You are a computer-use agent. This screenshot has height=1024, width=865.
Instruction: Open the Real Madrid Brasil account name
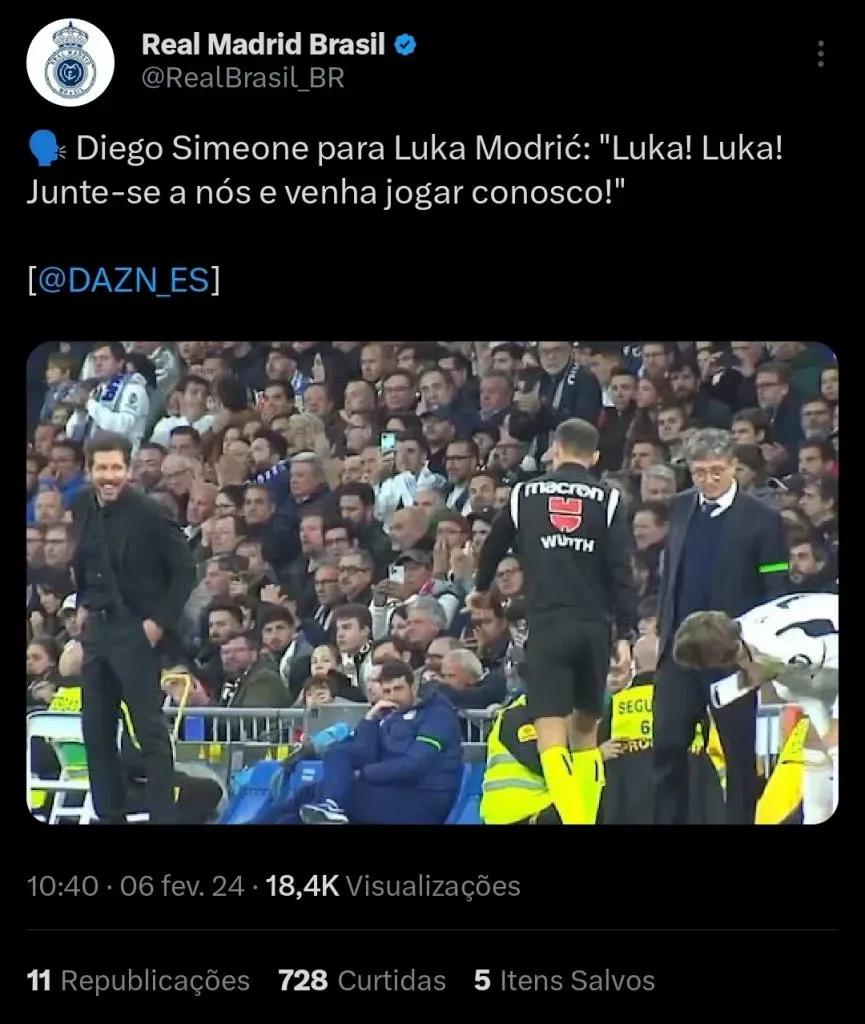(x=263, y=45)
